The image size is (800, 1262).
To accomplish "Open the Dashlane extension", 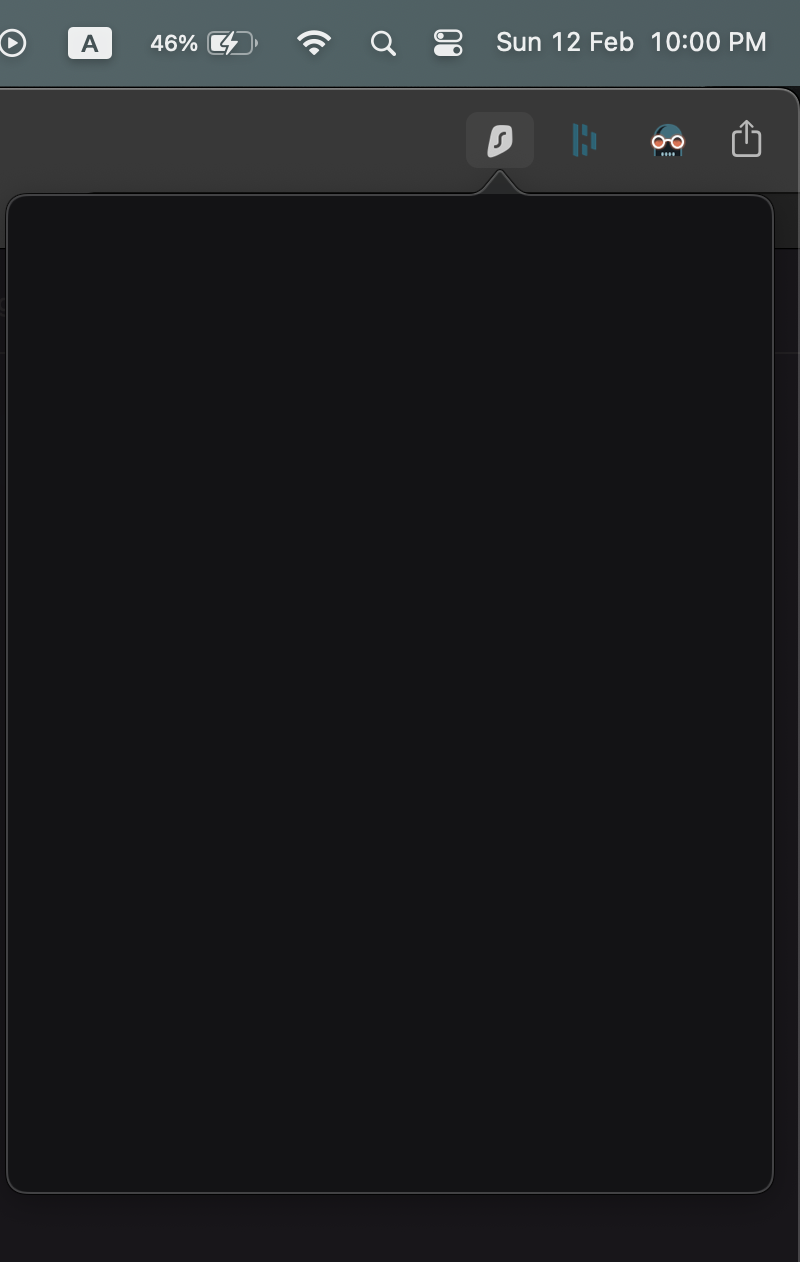I will 584,140.
